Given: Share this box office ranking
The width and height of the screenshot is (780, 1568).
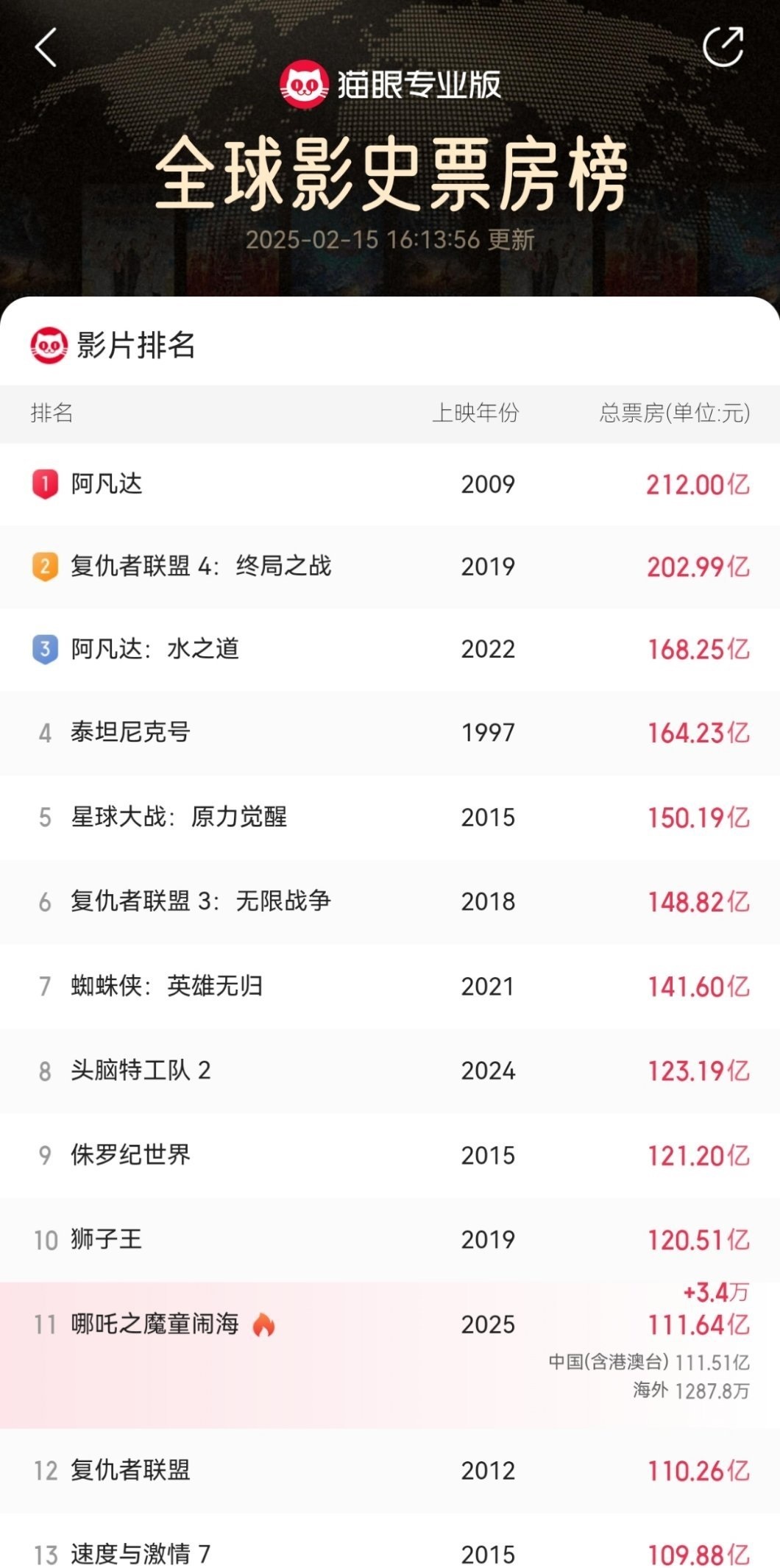Looking at the screenshot, I should pos(723,47).
